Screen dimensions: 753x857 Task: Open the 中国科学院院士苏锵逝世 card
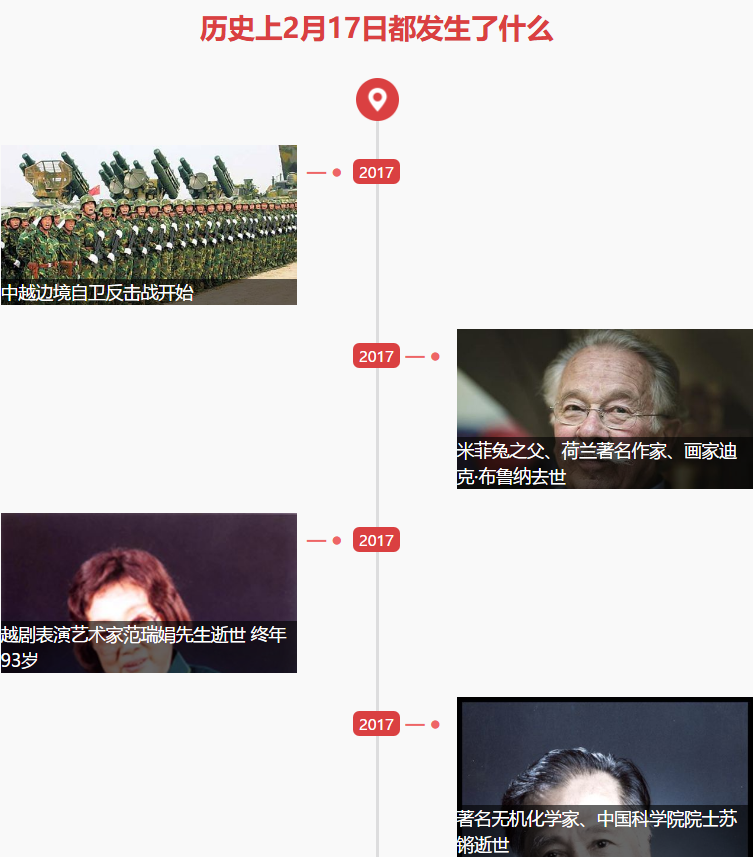[604, 776]
